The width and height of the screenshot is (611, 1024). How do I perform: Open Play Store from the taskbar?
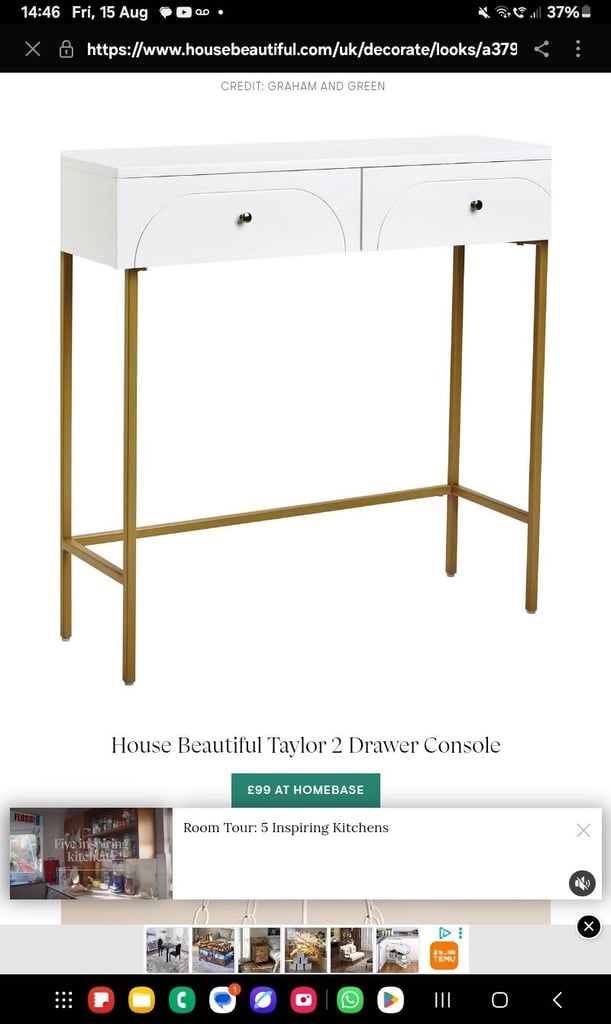[x=390, y=1000]
